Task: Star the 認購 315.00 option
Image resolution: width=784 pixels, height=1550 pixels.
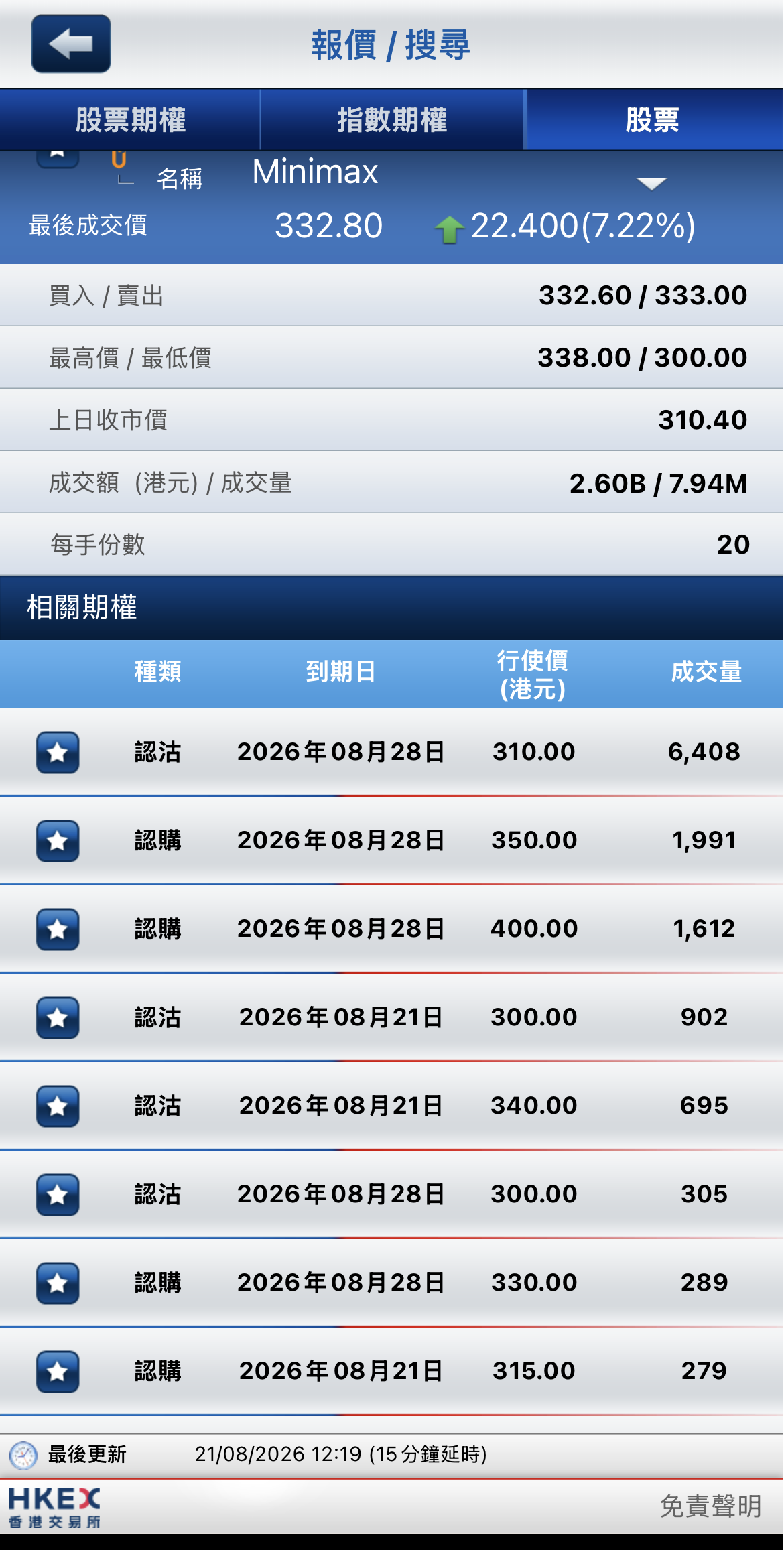Action: [58, 1372]
